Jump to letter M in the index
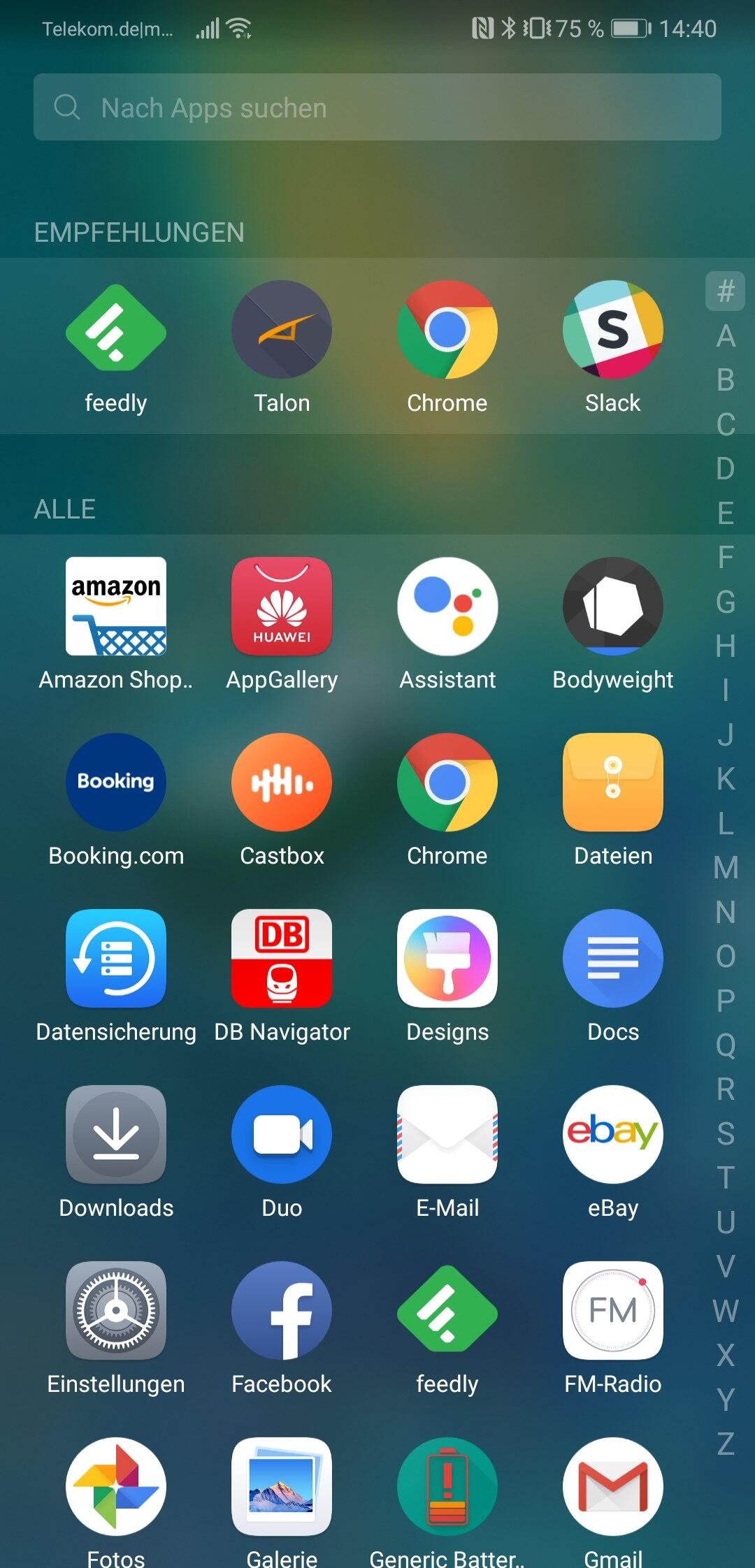This screenshot has height=1568, width=755. (726, 868)
